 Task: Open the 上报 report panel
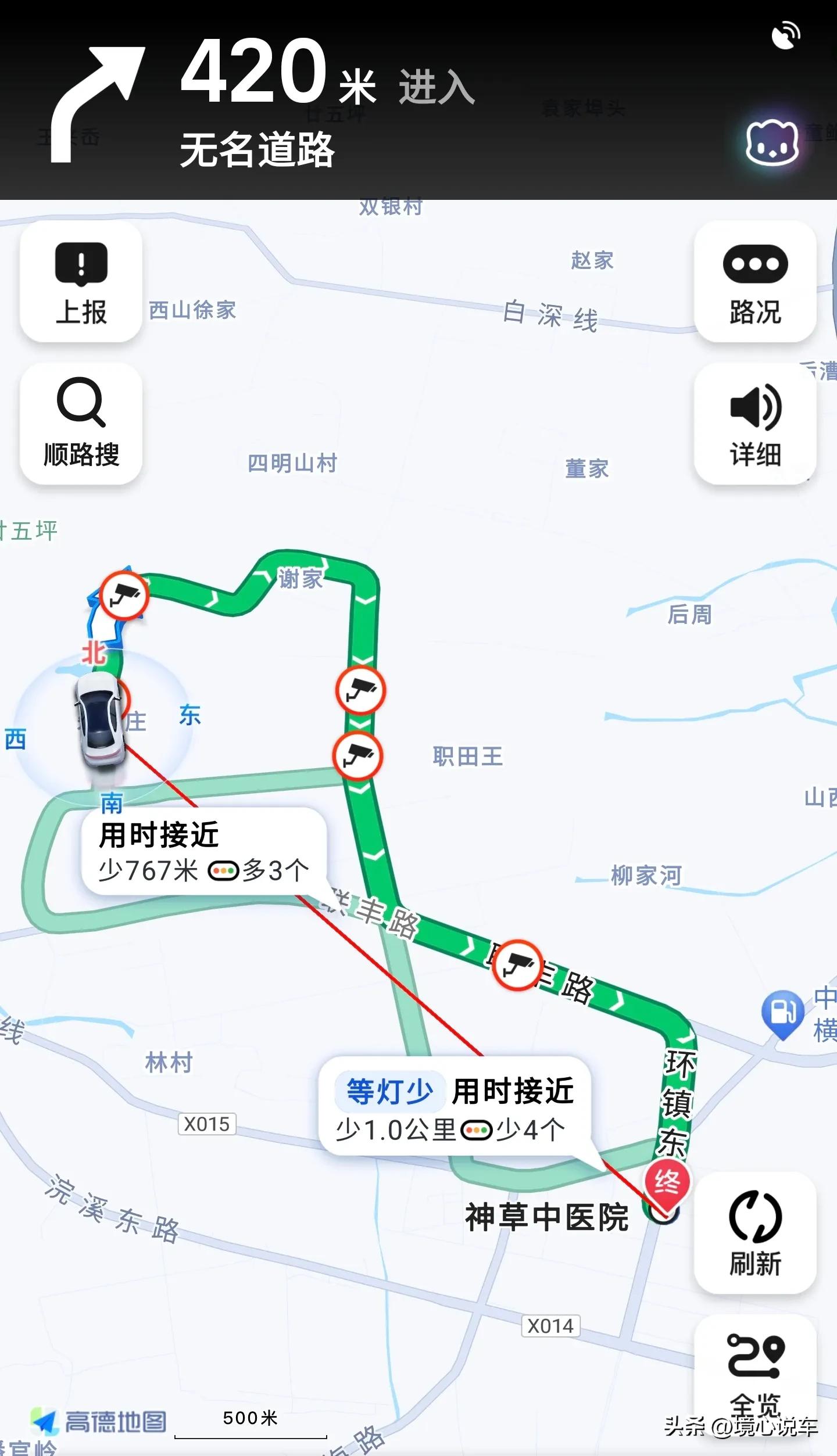point(80,285)
